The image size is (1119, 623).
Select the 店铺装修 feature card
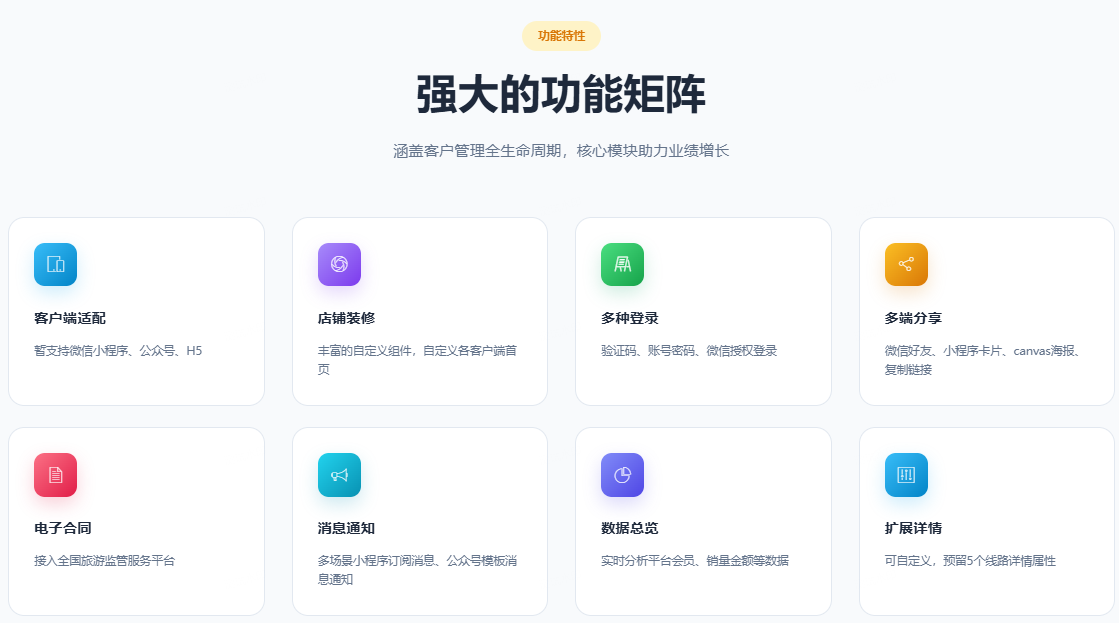point(419,311)
